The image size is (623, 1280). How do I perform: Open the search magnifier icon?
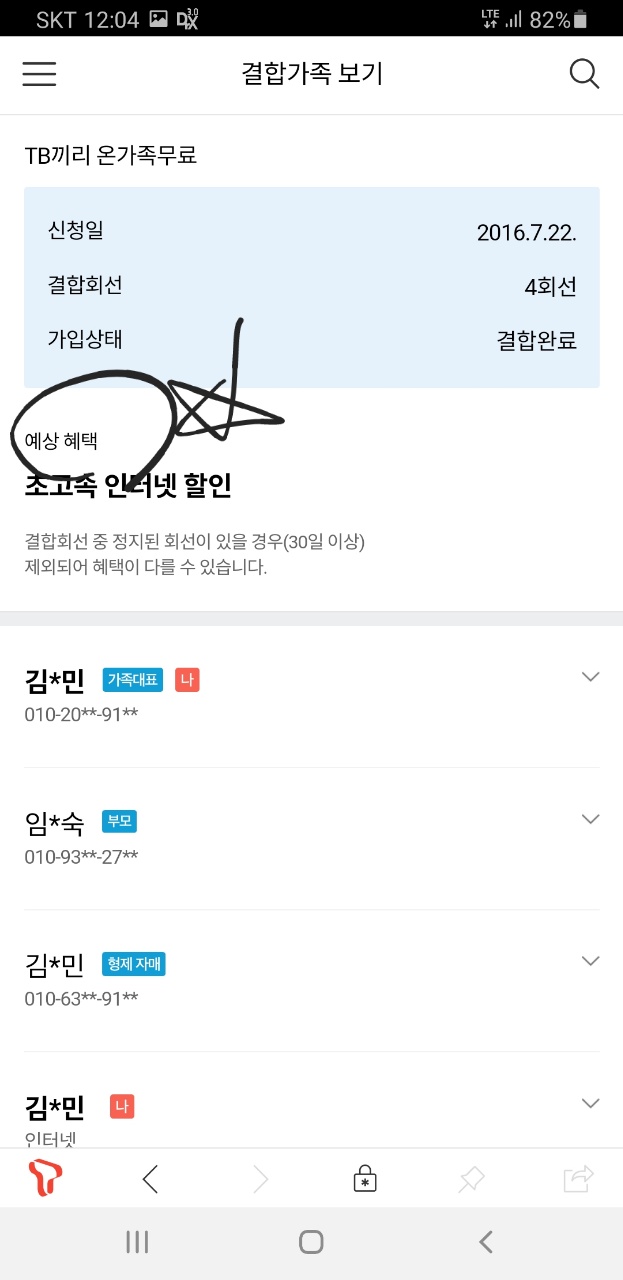coord(584,74)
